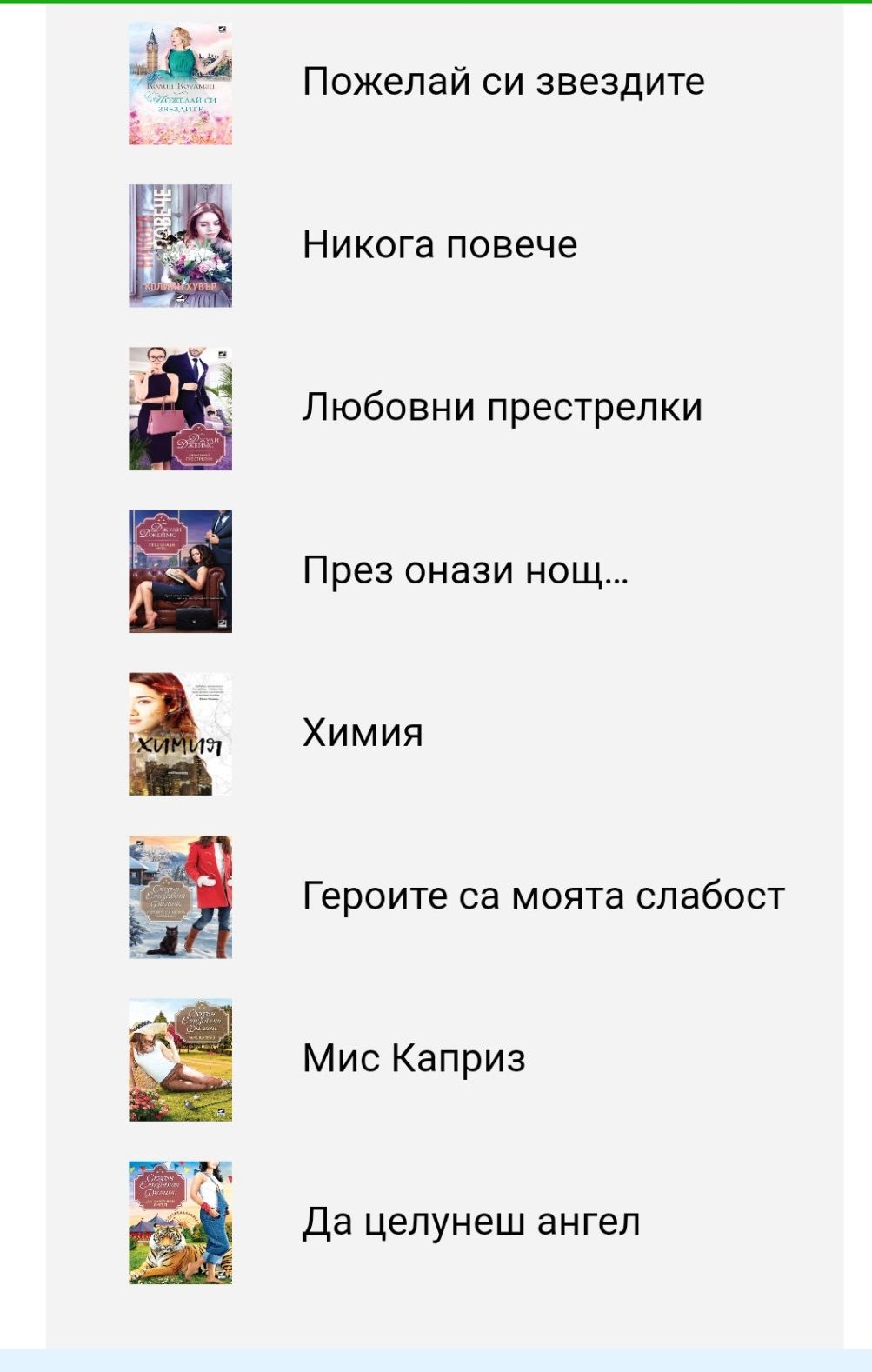The width and height of the screenshot is (872, 1372).
Task: Select Героите са моята слабост
Action: pos(543,896)
